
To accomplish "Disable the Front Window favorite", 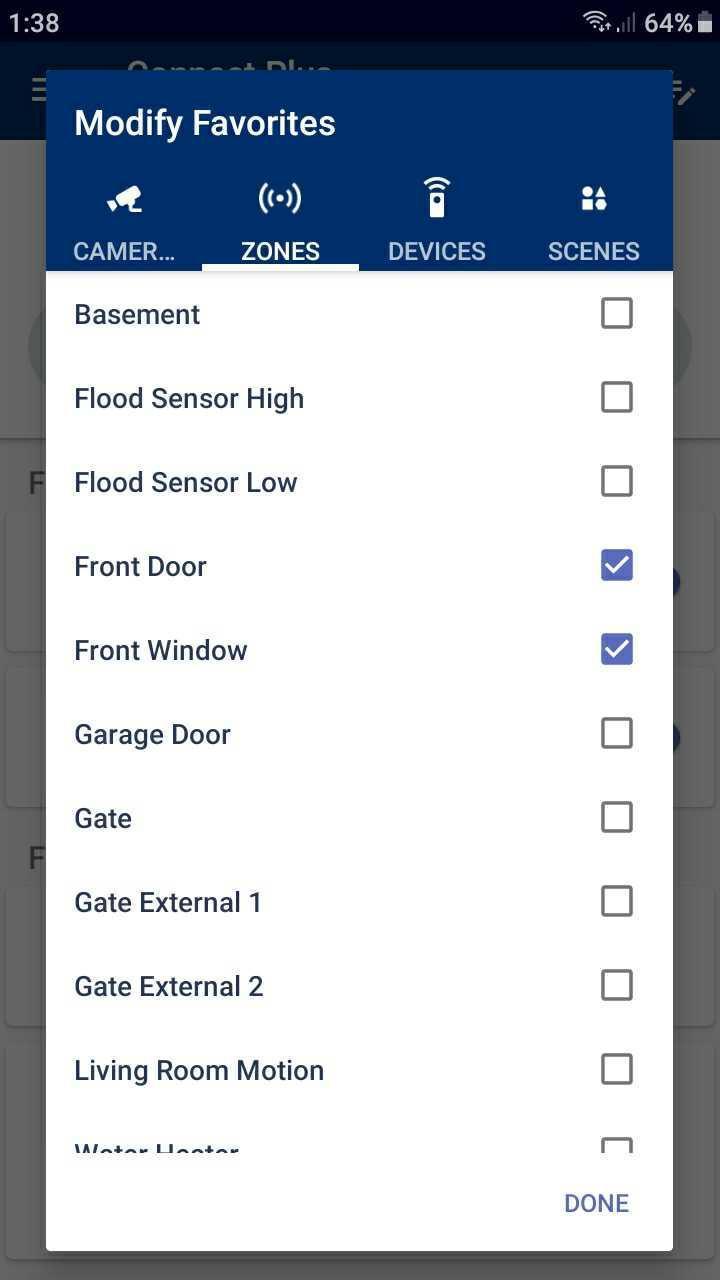I will [x=617, y=649].
